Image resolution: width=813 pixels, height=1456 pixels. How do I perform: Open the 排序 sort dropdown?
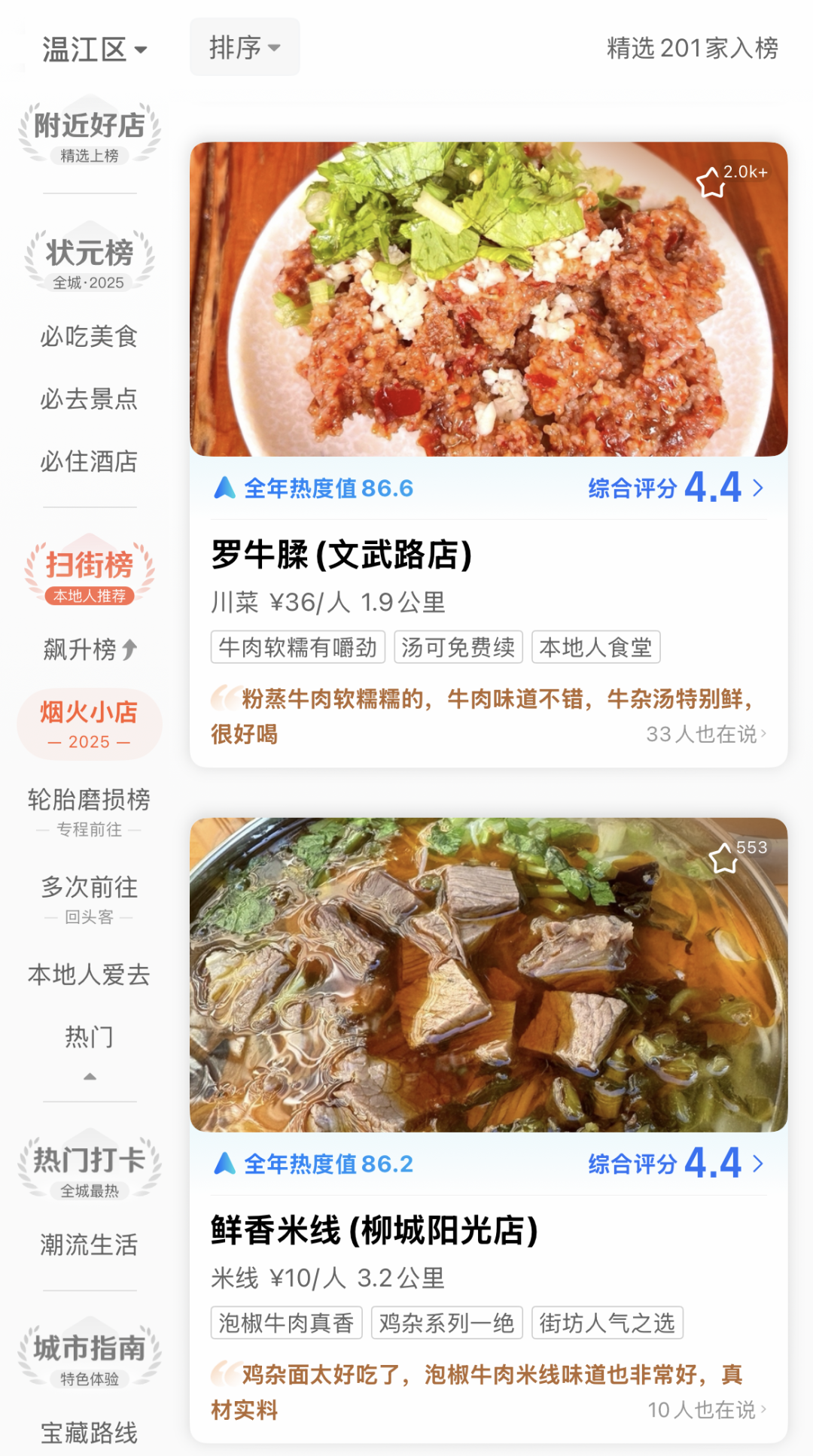(244, 47)
